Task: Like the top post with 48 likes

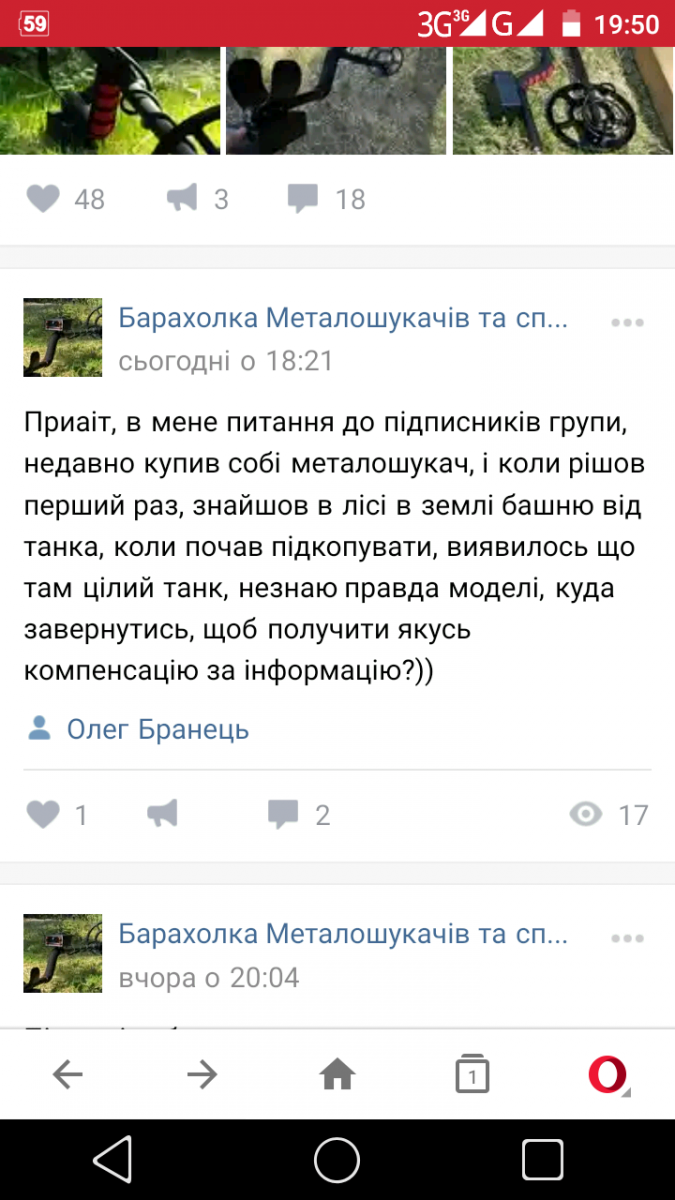Action: [44, 199]
